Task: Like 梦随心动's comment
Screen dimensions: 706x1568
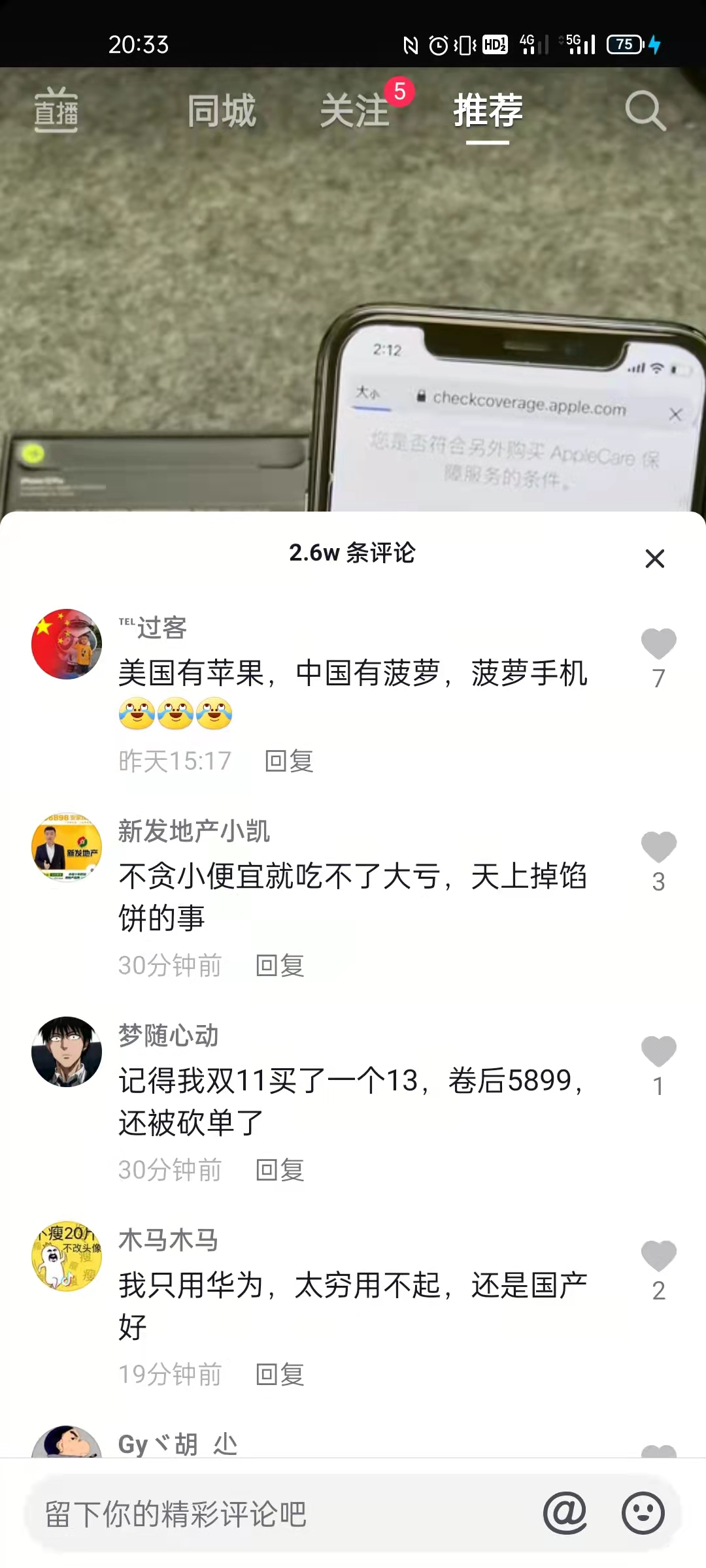Action: pyautogui.click(x=658, y=1052)
